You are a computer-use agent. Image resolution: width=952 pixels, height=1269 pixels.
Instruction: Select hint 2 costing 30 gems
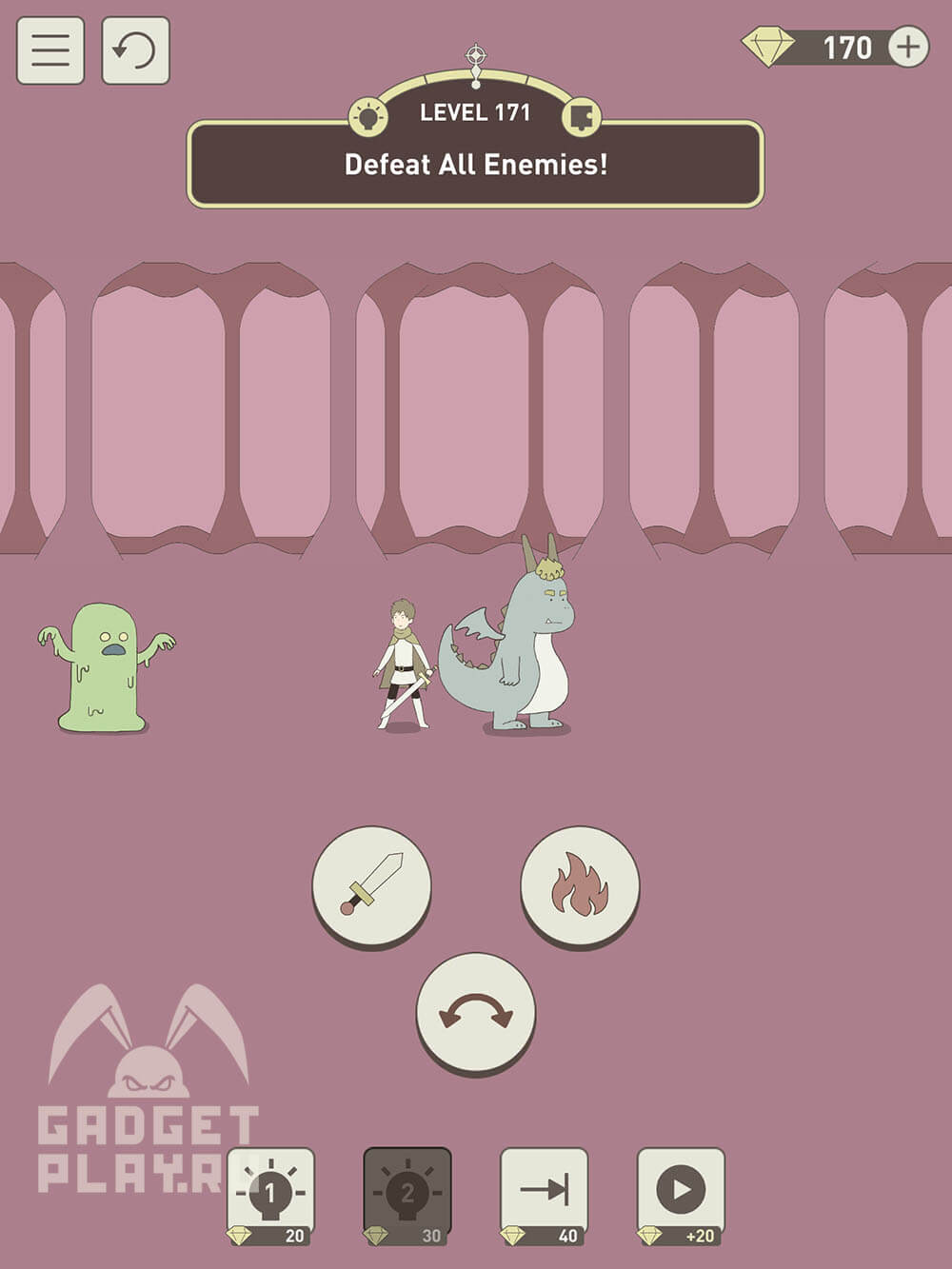pyautogui.click(x=407, y=1196)
